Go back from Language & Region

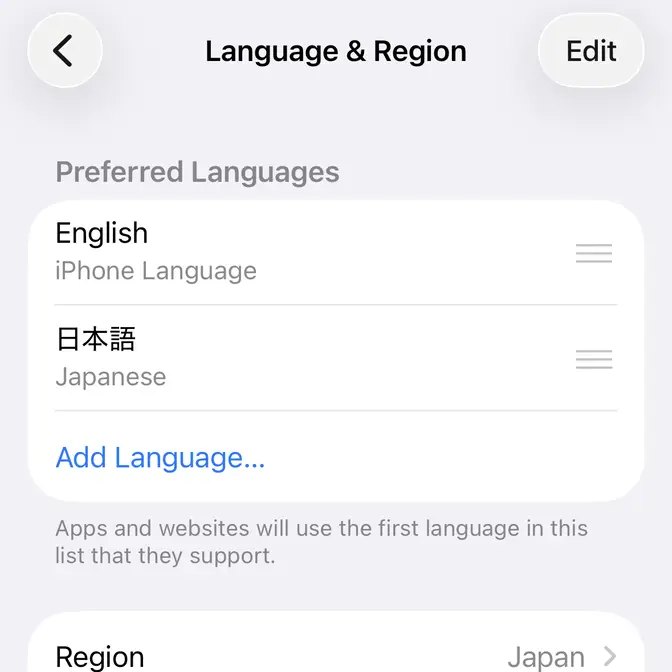[65, 51]
